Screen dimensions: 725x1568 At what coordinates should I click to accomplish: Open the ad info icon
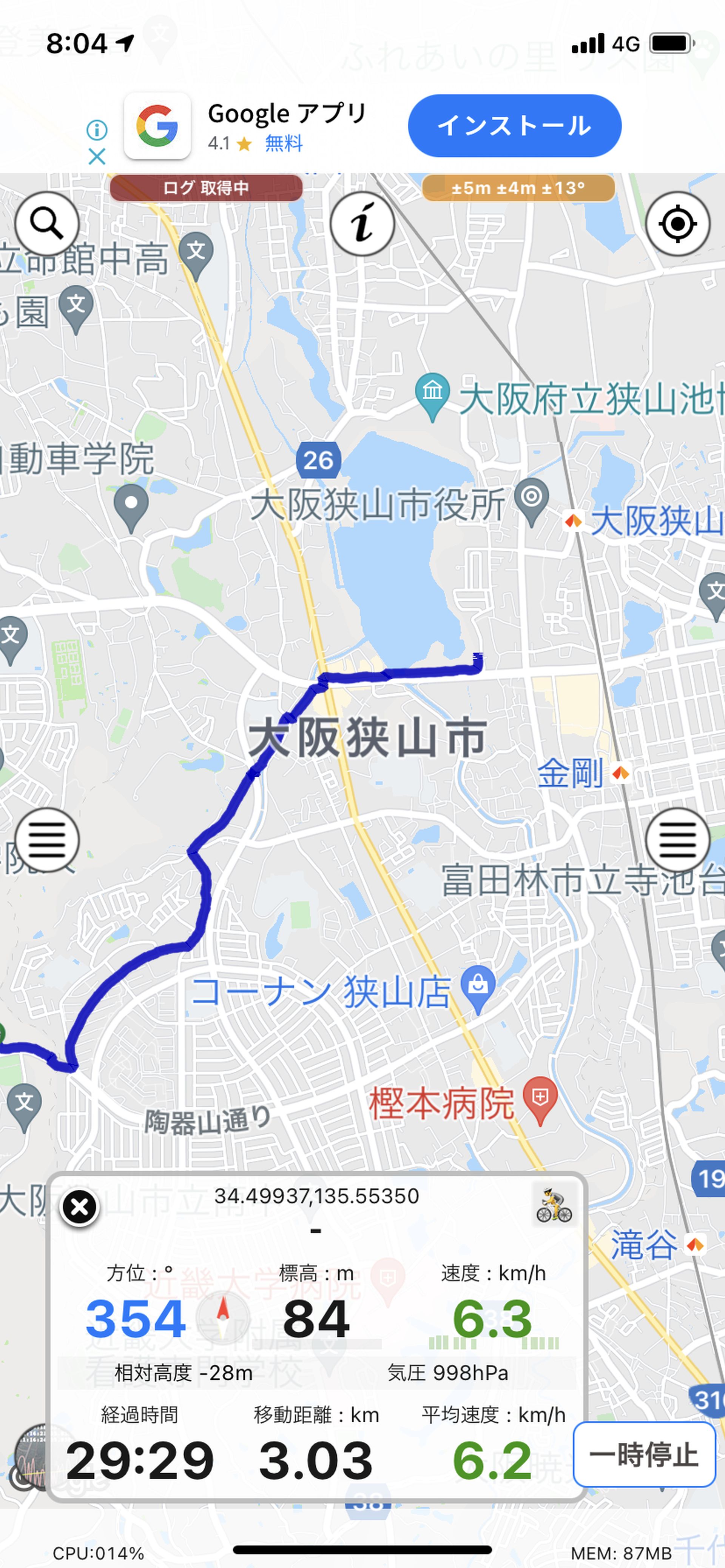pos(97,130)
